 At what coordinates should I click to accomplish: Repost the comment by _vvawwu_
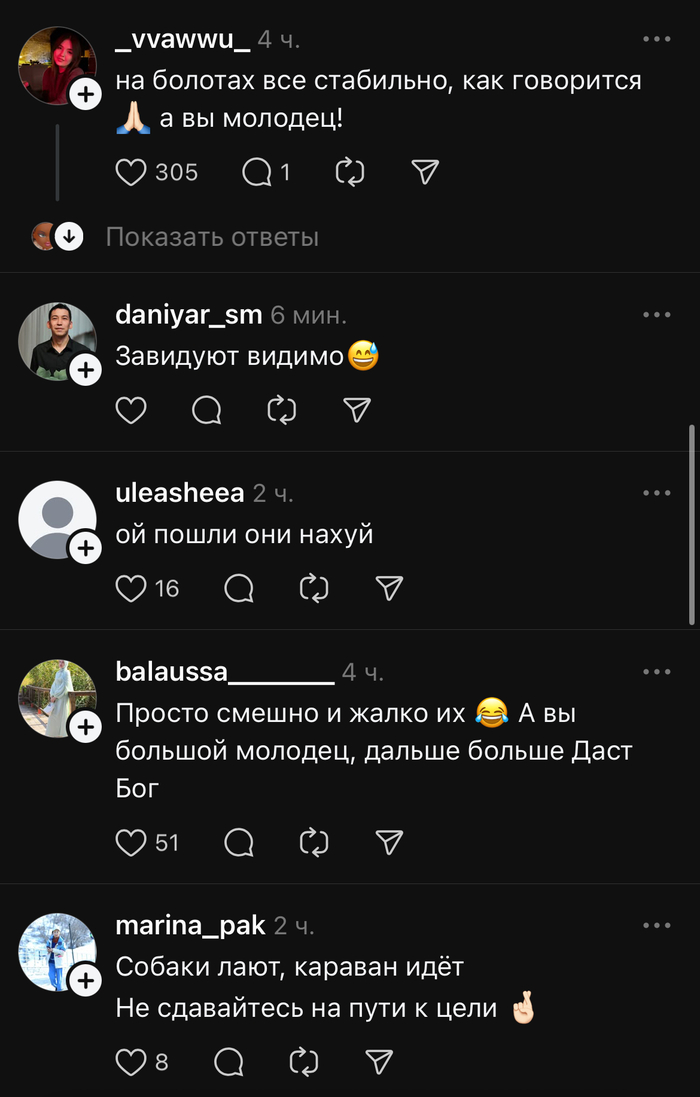[350, 172]
